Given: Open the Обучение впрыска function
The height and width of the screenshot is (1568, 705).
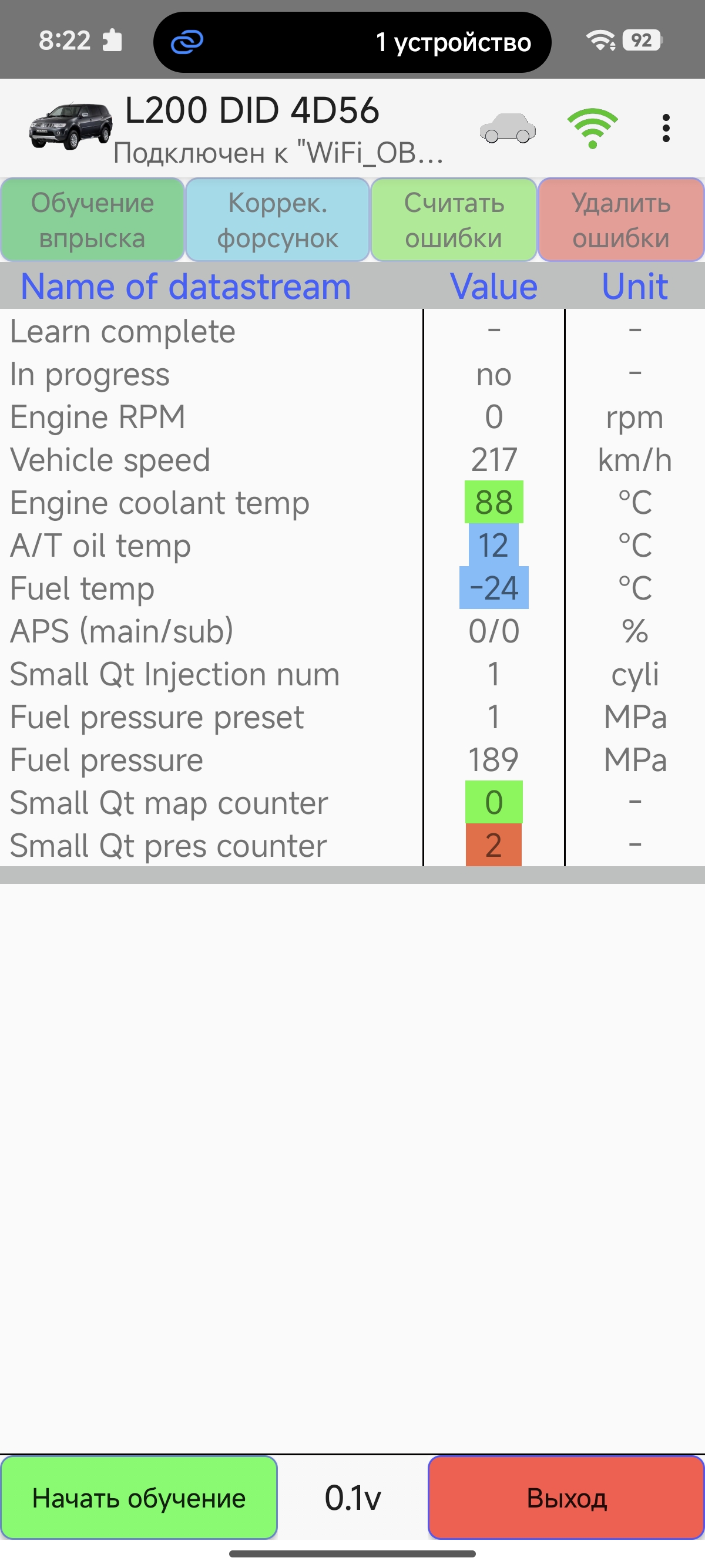Looking at the screenshot, I should pyautogui.click(x=93, y=220).
